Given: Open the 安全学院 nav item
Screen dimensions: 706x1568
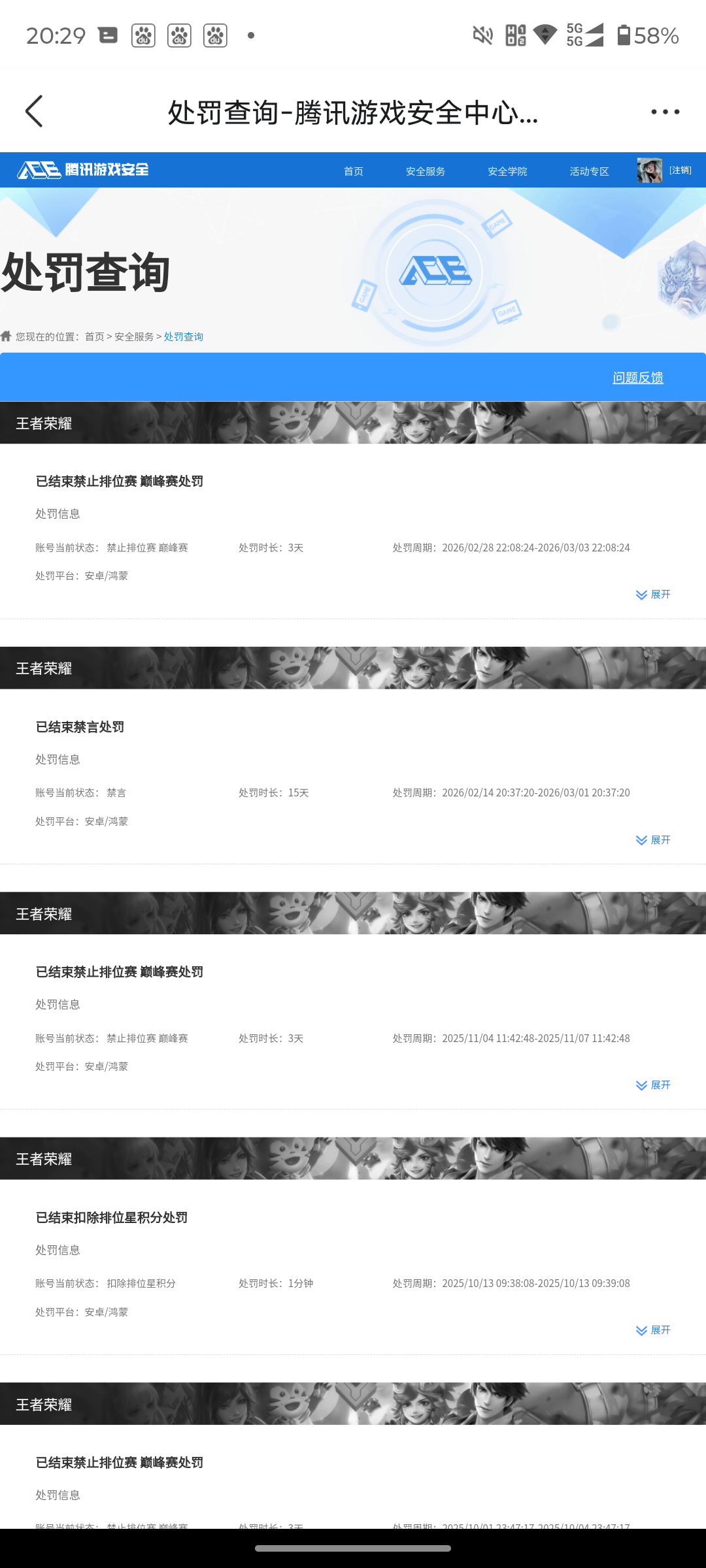Looking at the screenshot, I should 507,171.
